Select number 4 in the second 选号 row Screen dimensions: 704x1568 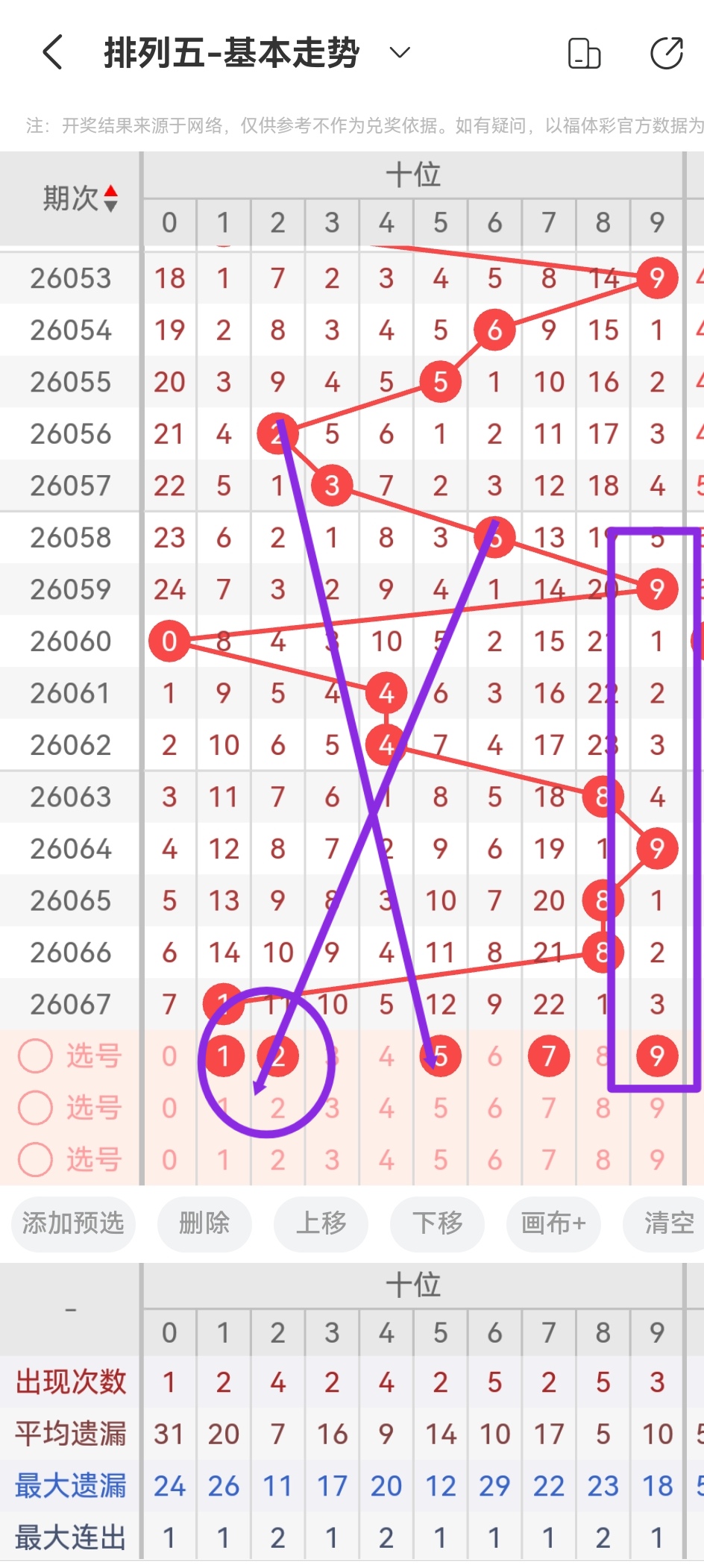pyautogui.click(x=386, y=1108)
